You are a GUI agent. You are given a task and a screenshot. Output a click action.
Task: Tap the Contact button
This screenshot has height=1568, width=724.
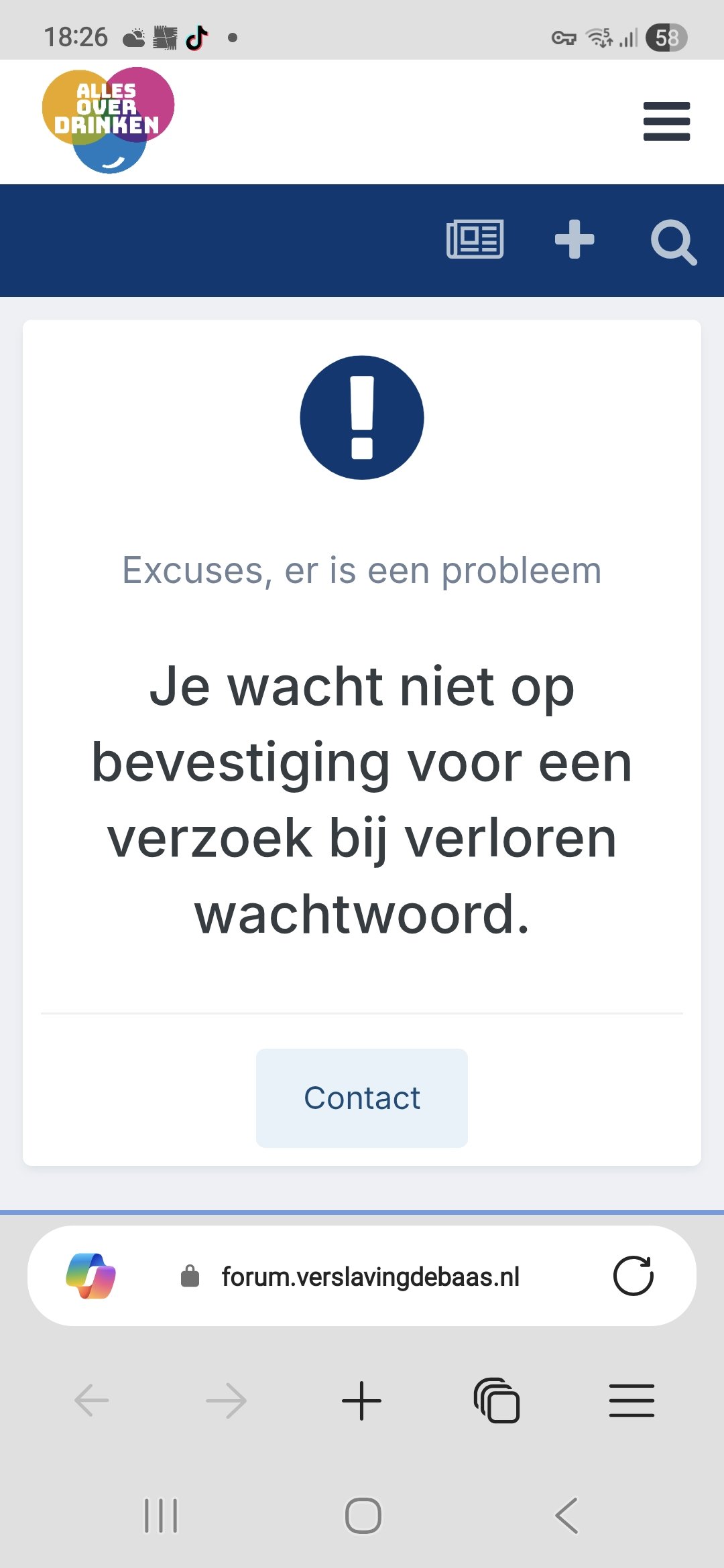362,1098
